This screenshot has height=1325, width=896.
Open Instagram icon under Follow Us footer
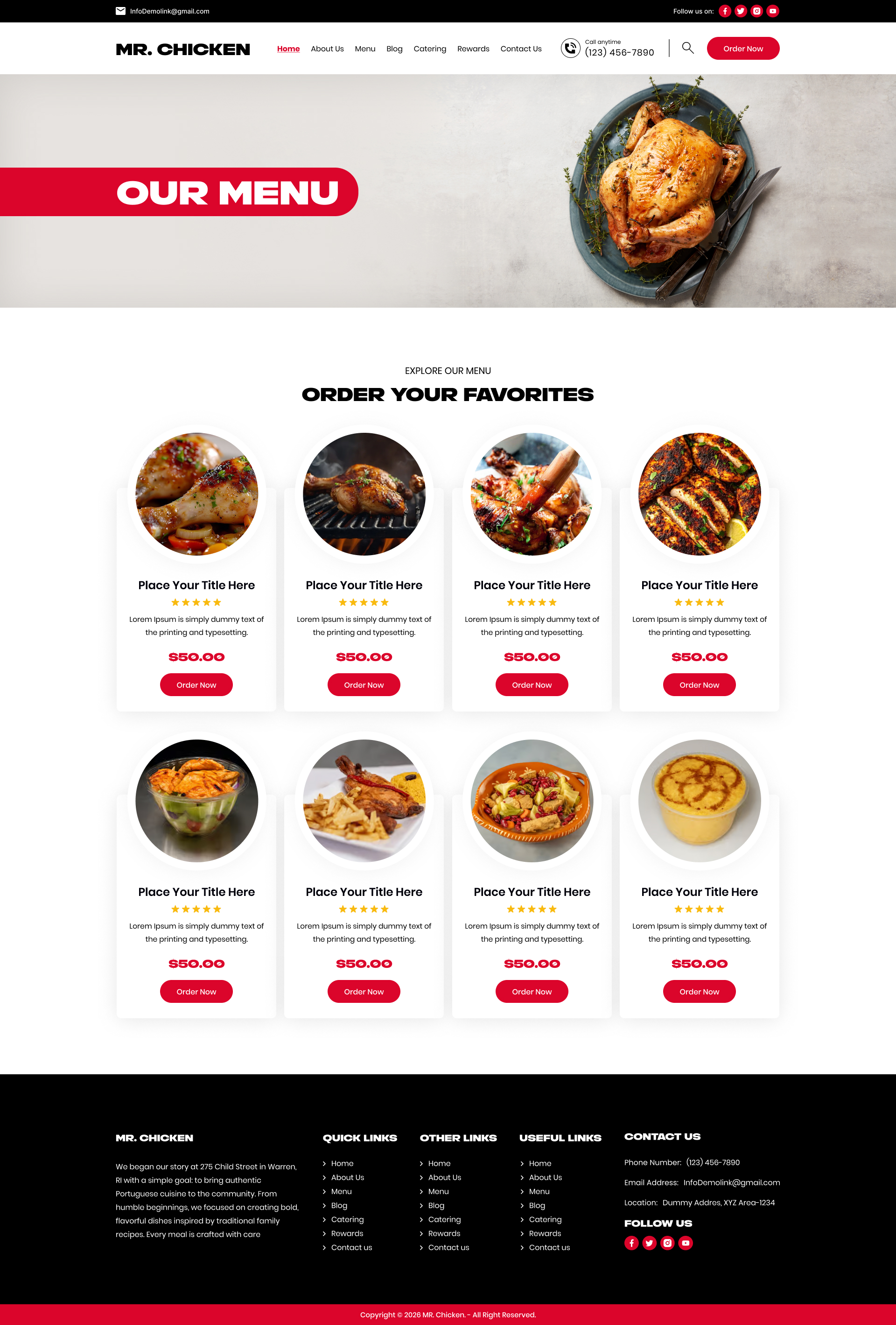pos(667,1243)
